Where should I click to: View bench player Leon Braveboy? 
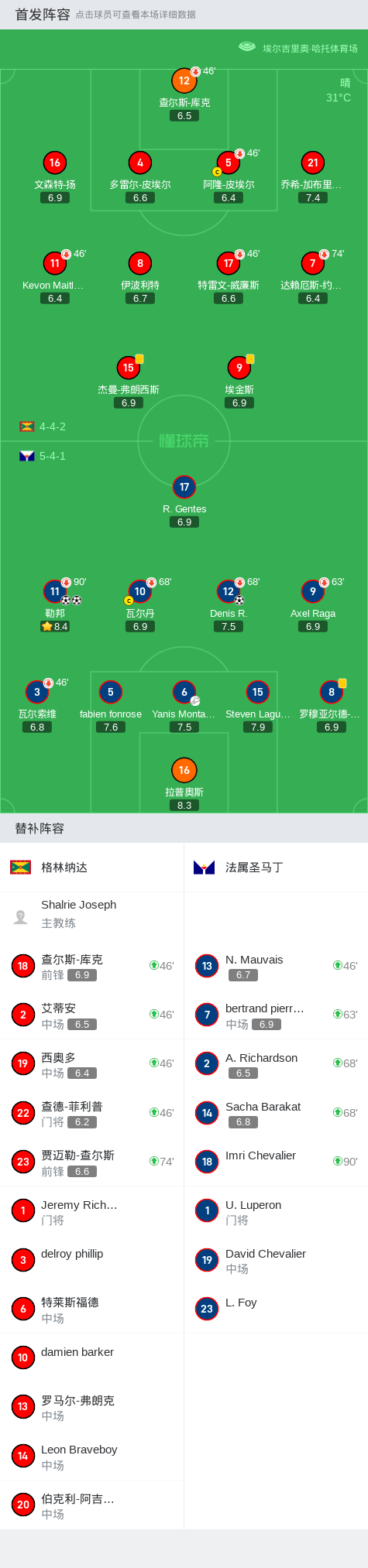click(92, 1457)
